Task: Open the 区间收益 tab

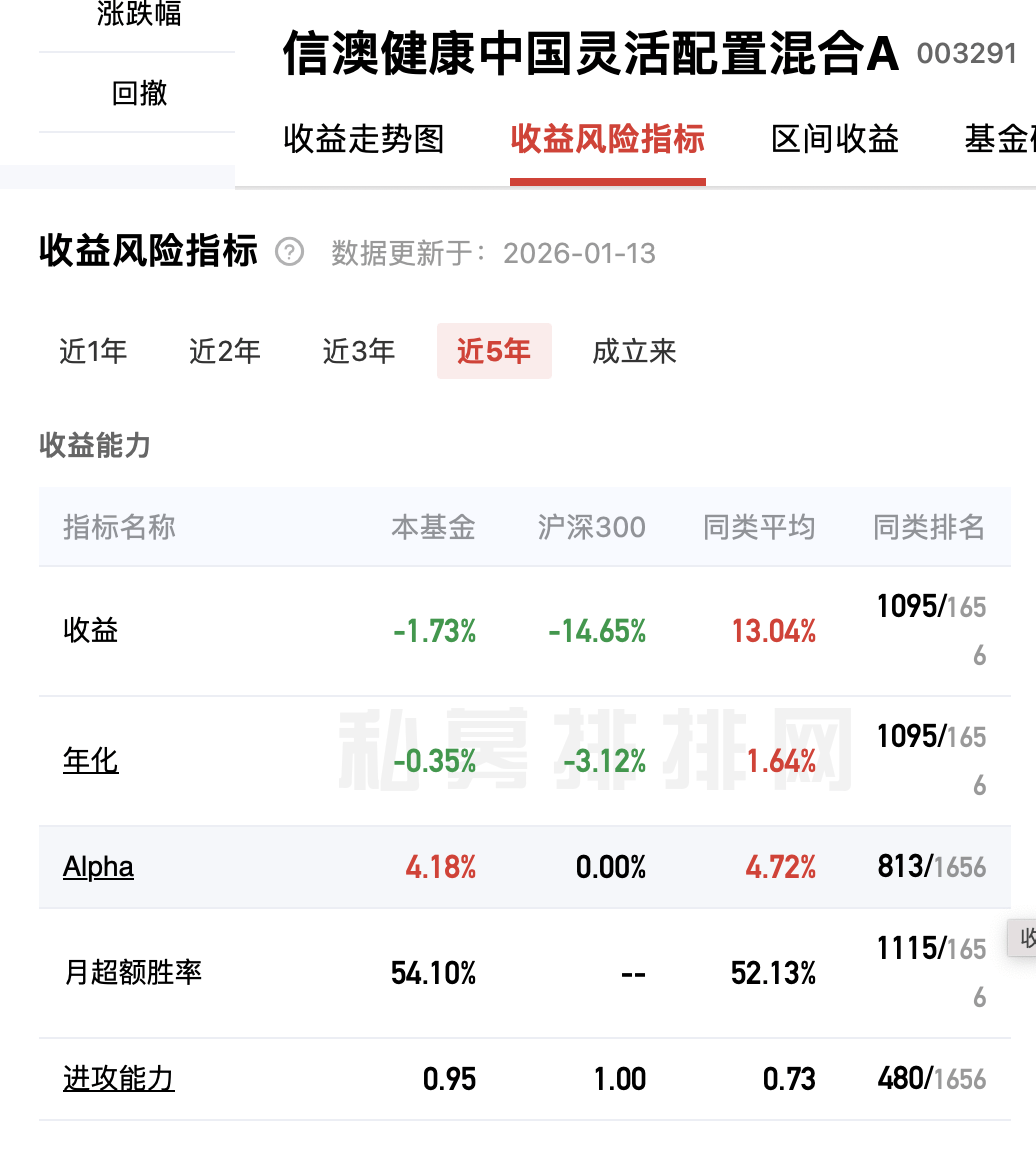Action: (x=835, y=139)
